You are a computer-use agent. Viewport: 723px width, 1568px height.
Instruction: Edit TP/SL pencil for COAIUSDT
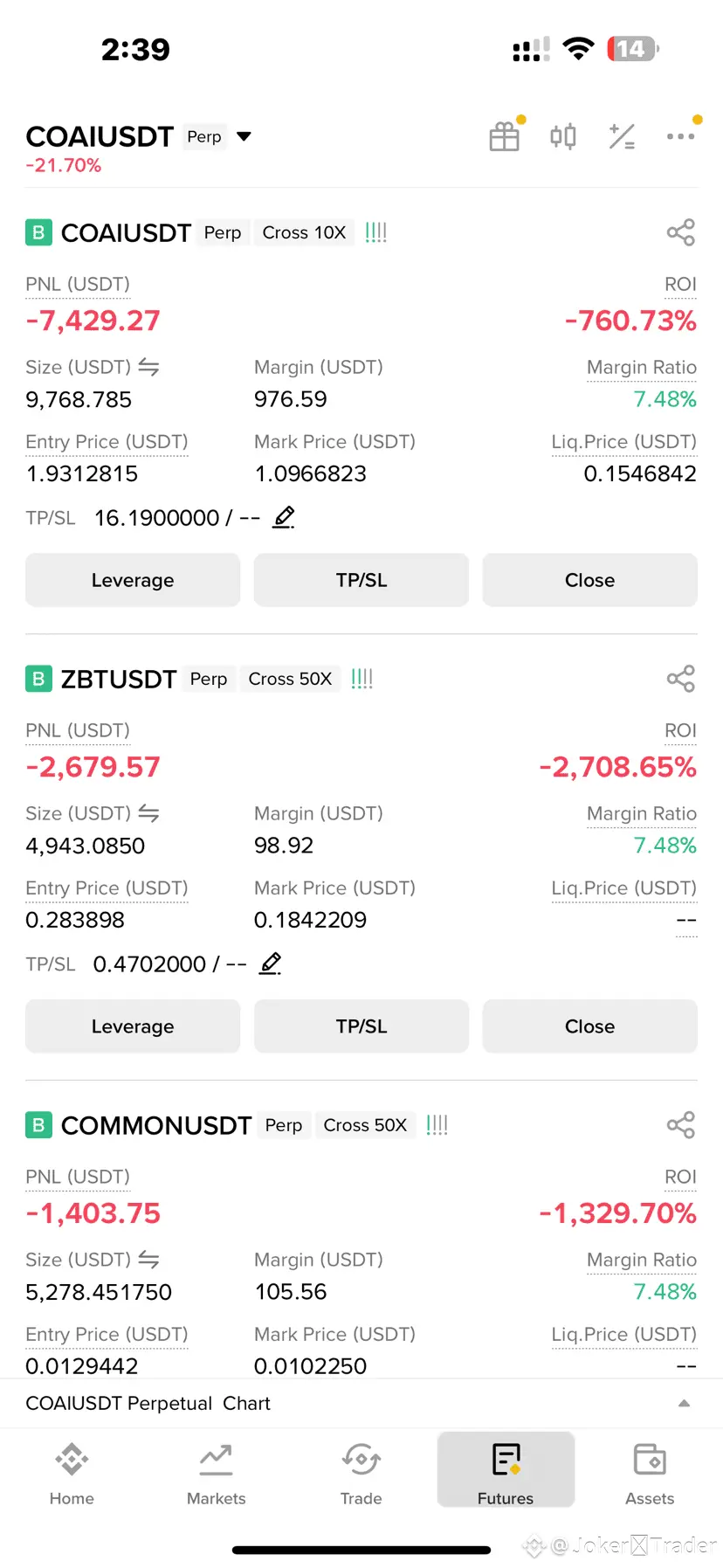tap(284, 518)
